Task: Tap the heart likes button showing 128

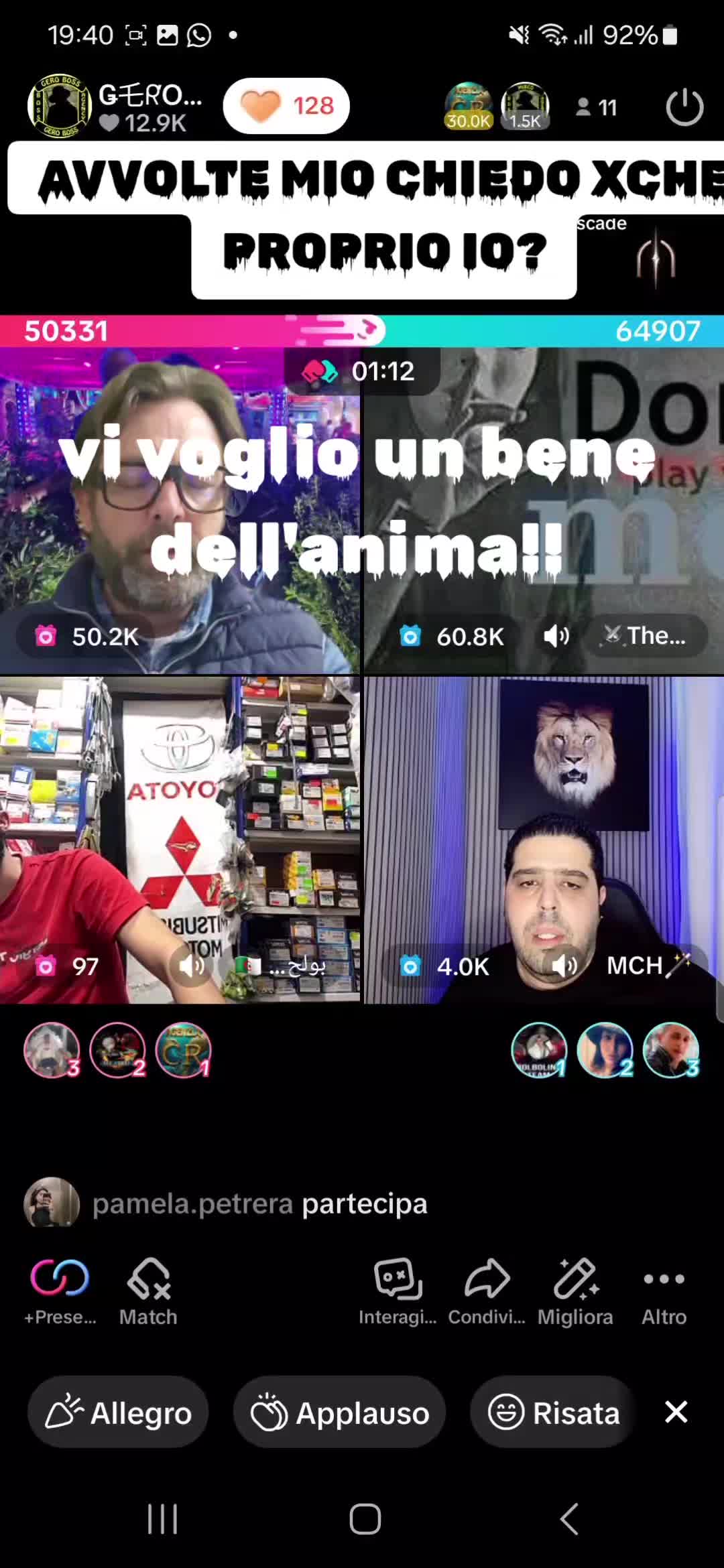Action: tap(286, 106)
